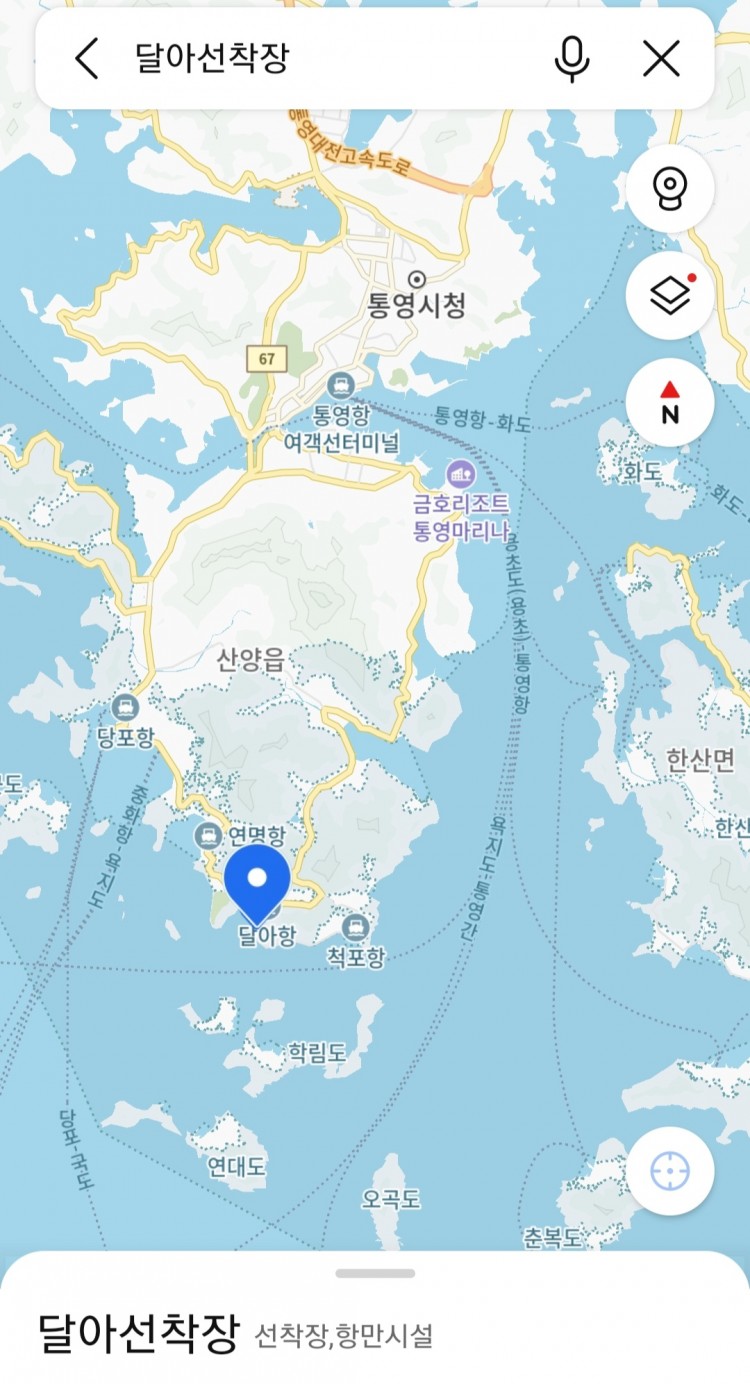Select the 연명항 port marker
The width and height of the screenshot is (750, 1384).
click(x=209, y=833)
